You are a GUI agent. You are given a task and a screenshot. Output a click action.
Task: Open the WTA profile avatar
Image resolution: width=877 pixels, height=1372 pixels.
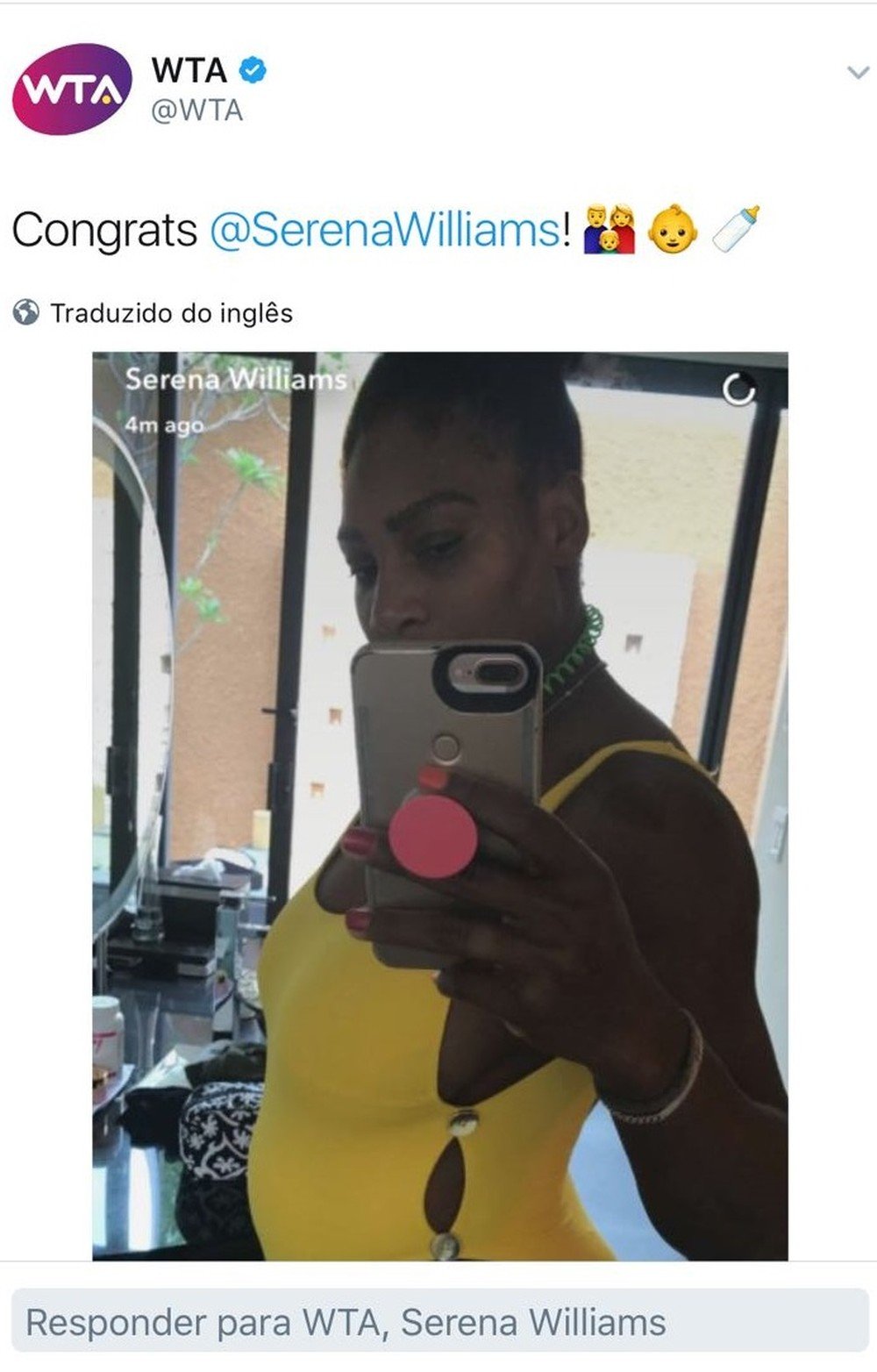point(72,89)
